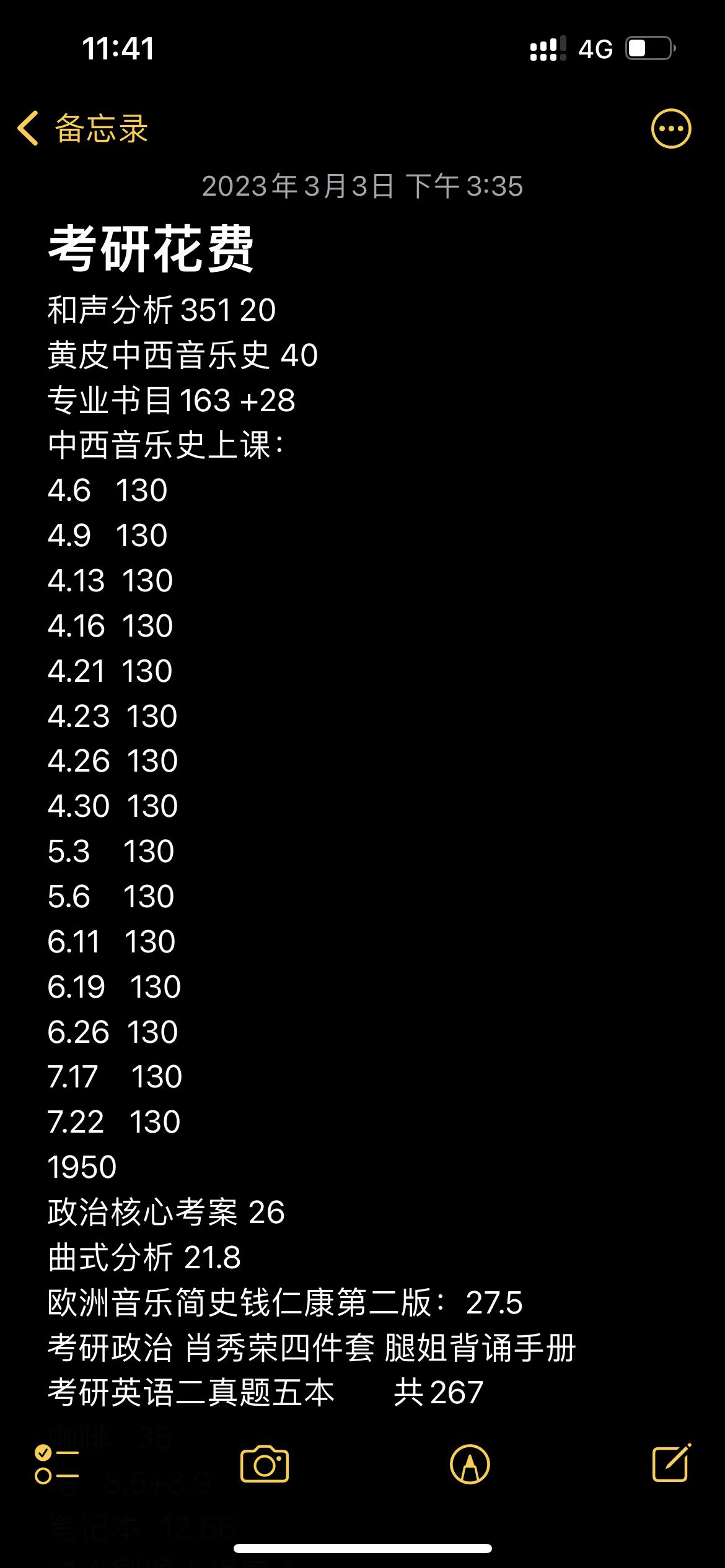Go back to the 备忘录 notes list
This screenshot has height=1568, width=725.
point(82,129)
